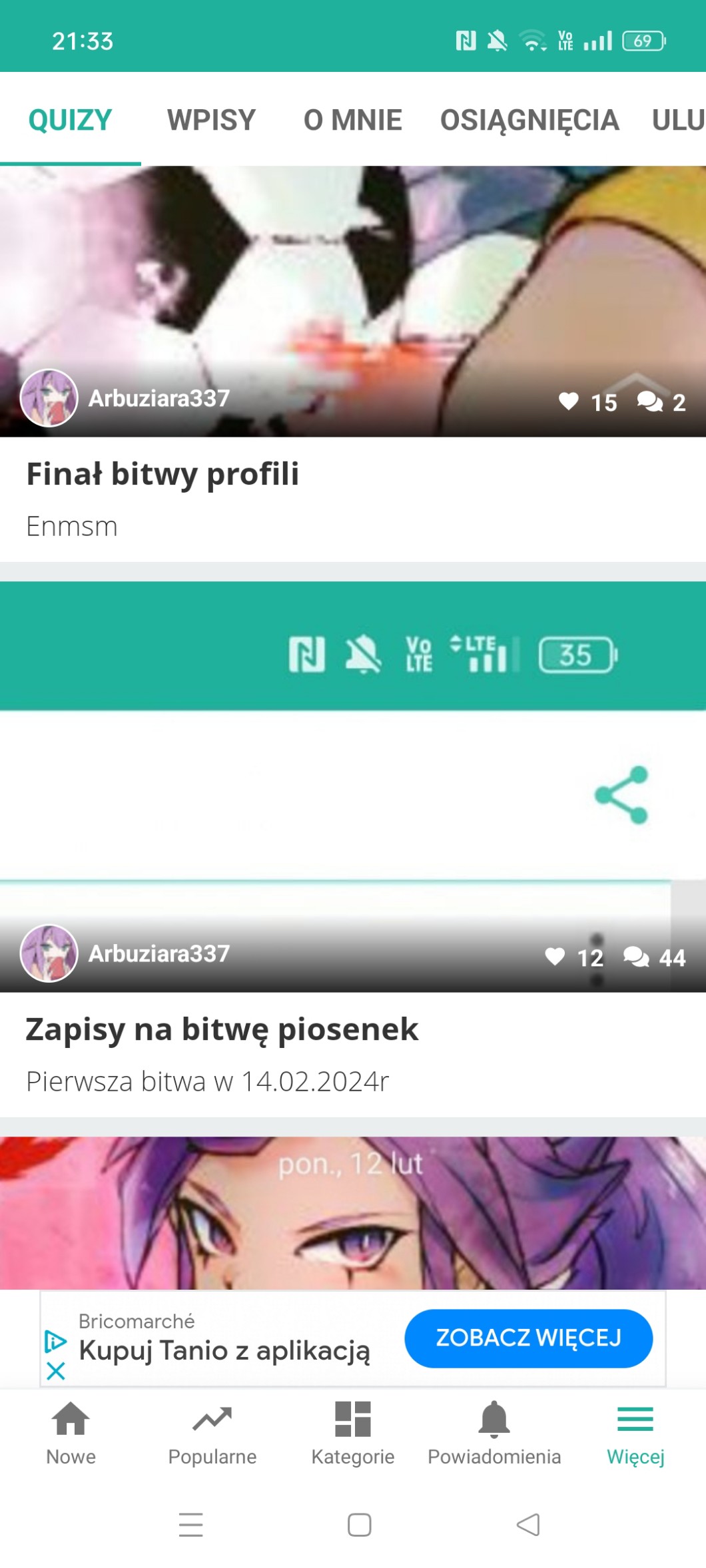Image resolution: width=706 pixels, height=1568 pixels.
Task: Tap ZOBACZ WIĘCEJ in the Bricomarché ad
Action: coord(528,1338)
